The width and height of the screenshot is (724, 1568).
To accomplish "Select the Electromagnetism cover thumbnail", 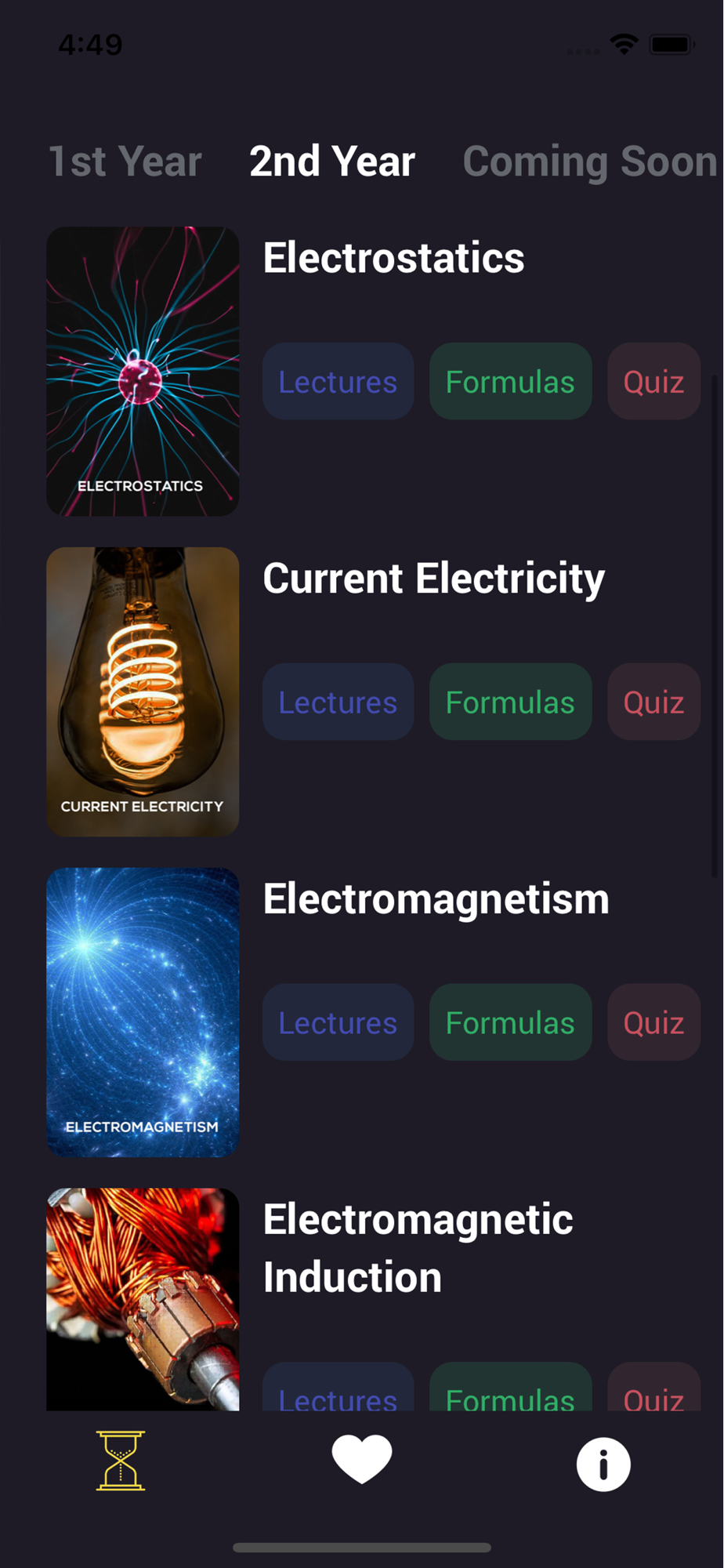I will (143, 1012).
